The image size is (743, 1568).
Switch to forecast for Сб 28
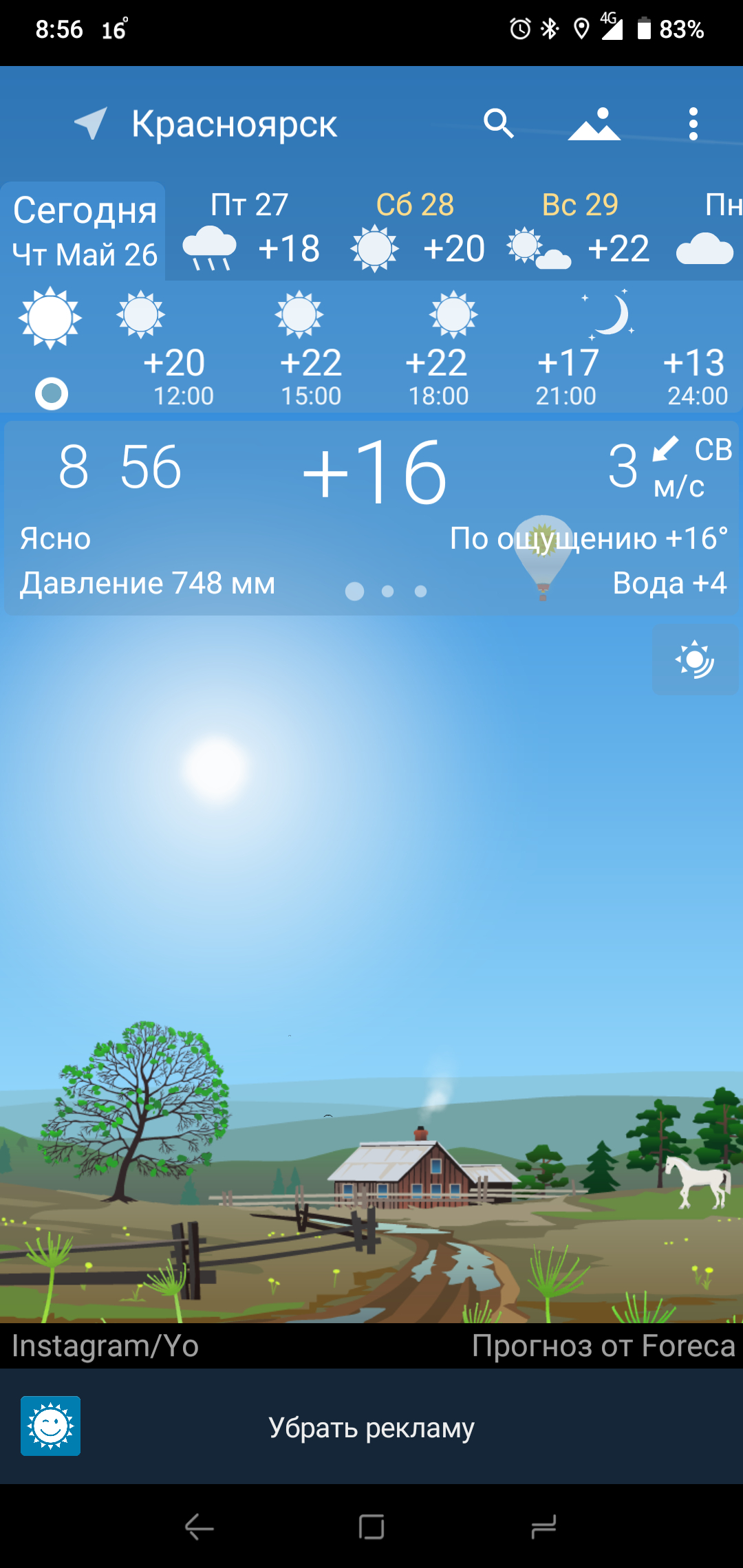[x=416, y=231]
